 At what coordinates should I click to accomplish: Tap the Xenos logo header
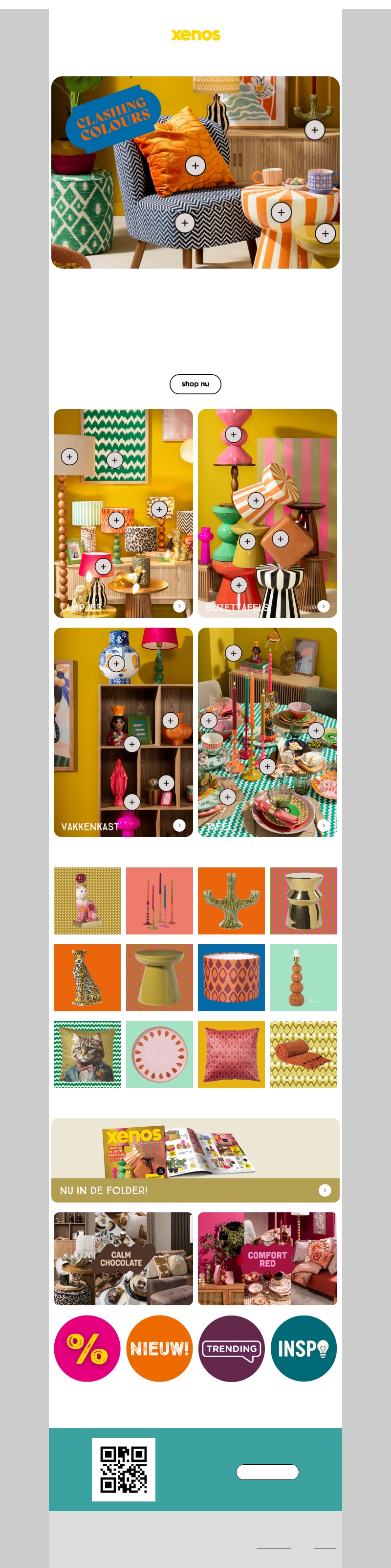click(195, 35)
